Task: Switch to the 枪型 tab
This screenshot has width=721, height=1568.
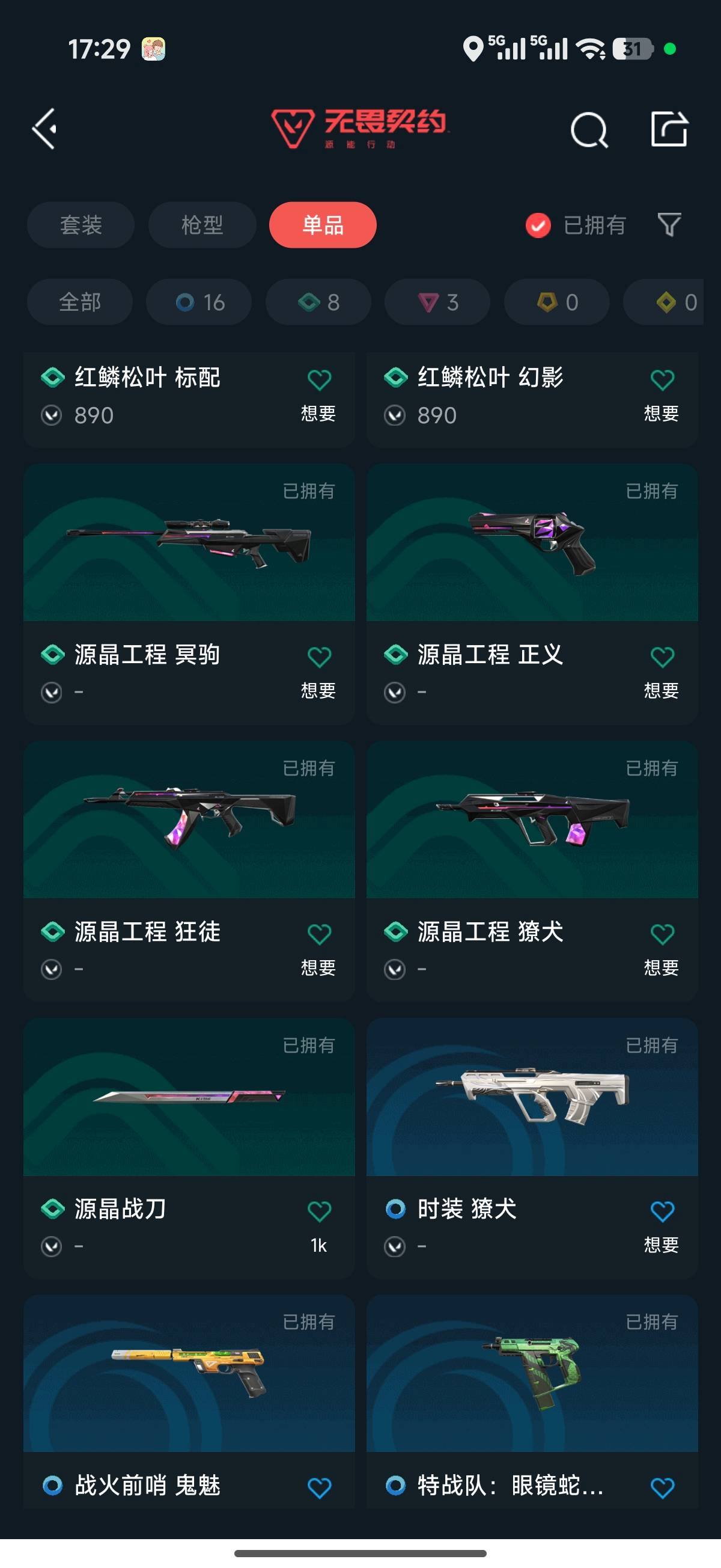Action: pyautogui.click(x=202, y=225)
